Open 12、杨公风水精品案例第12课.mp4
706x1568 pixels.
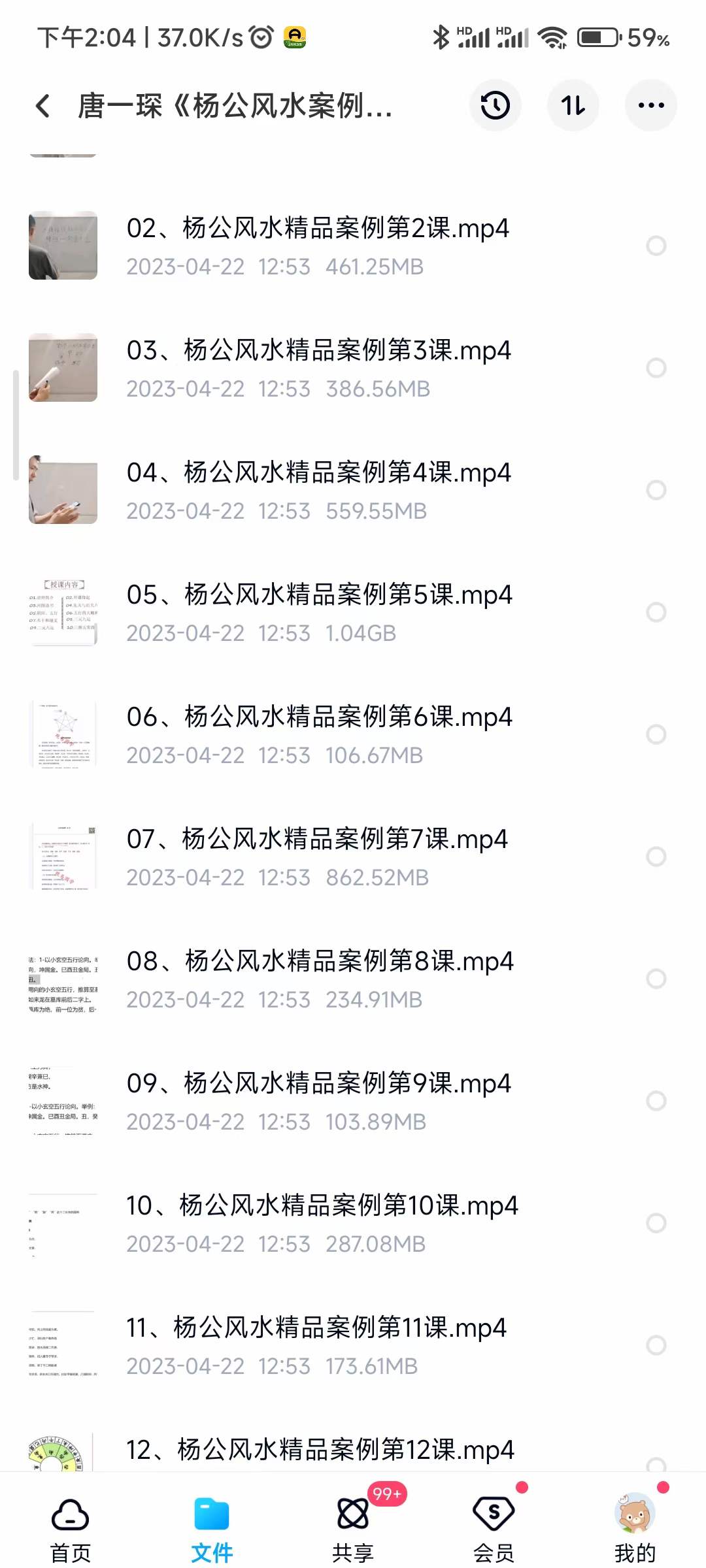[x=320, y=1451]
